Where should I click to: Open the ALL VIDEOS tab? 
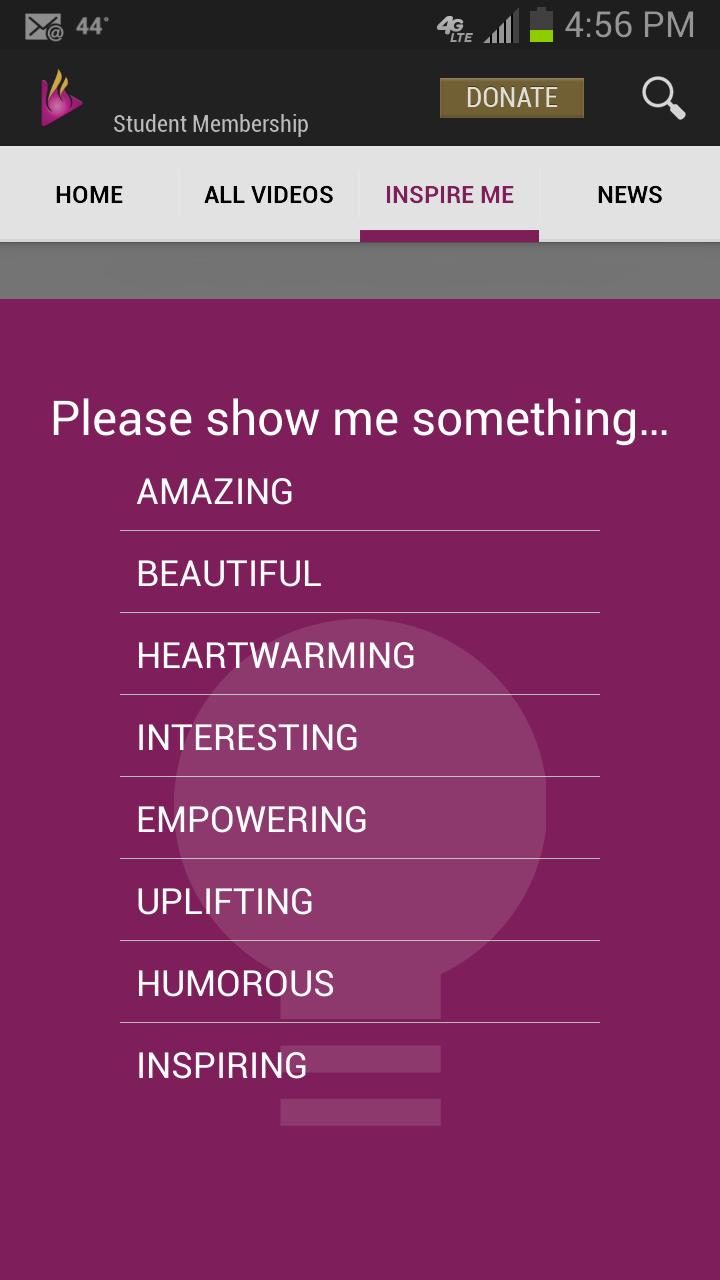pos(269,195)
